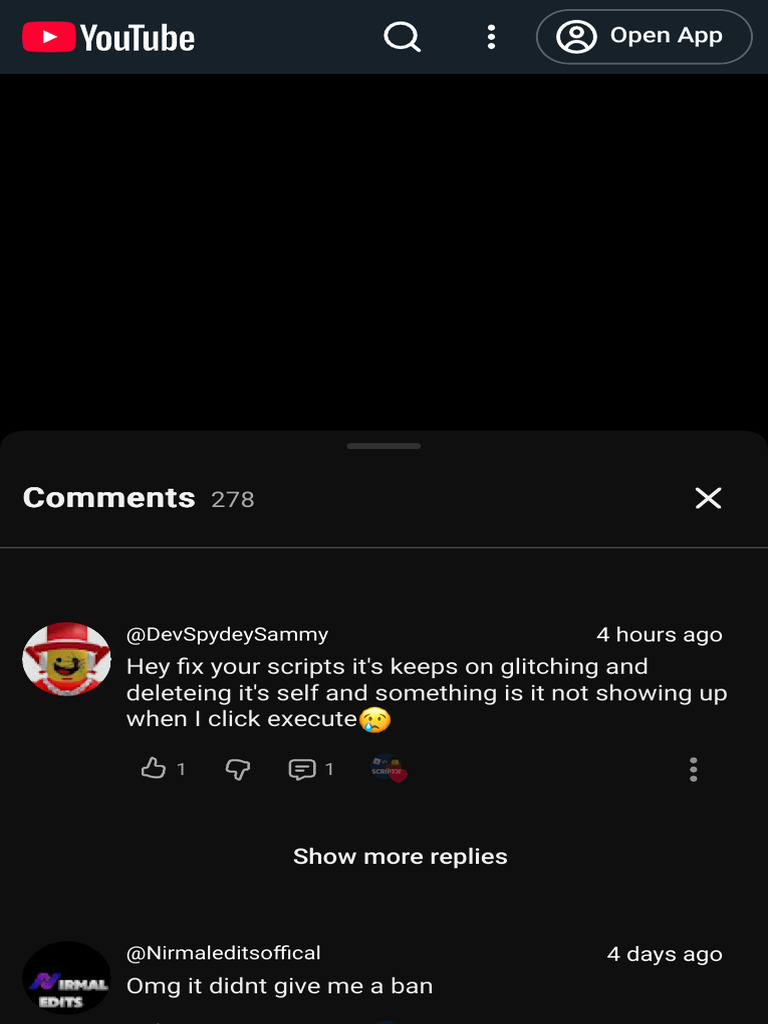The image size is (768, 1024).
Task: Open the @DevSpydeySammy username
Action: point(227,634)
